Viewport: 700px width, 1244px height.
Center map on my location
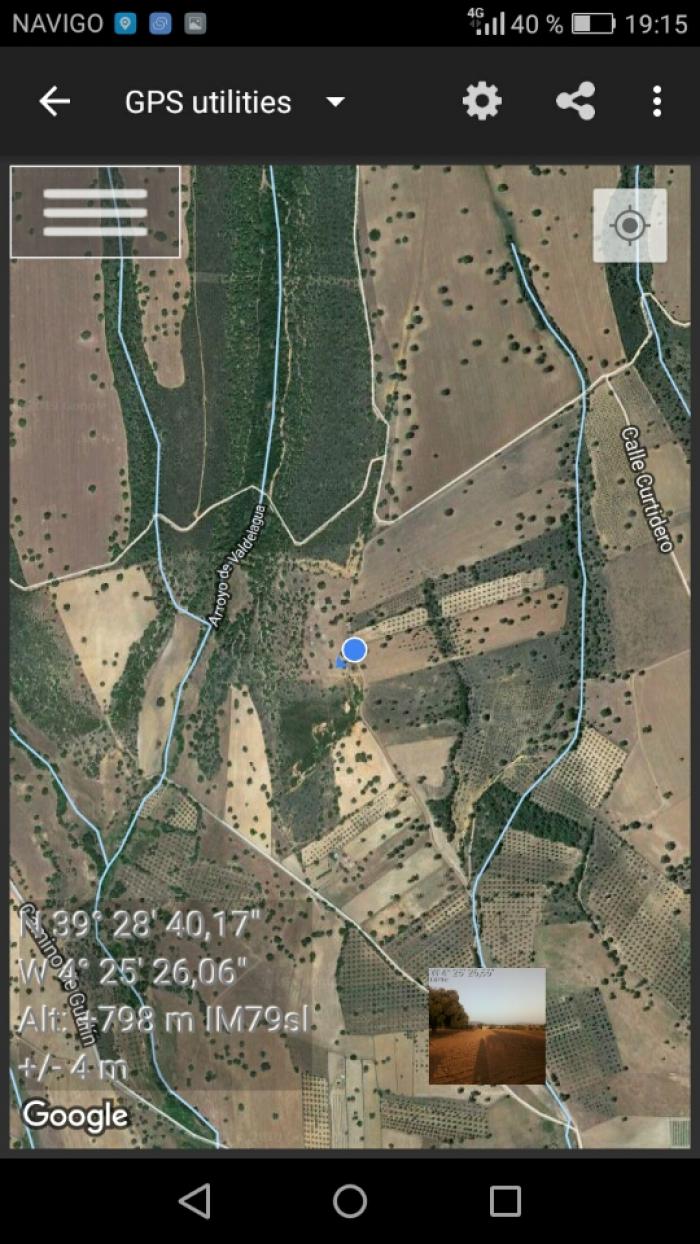pos(630,226)
